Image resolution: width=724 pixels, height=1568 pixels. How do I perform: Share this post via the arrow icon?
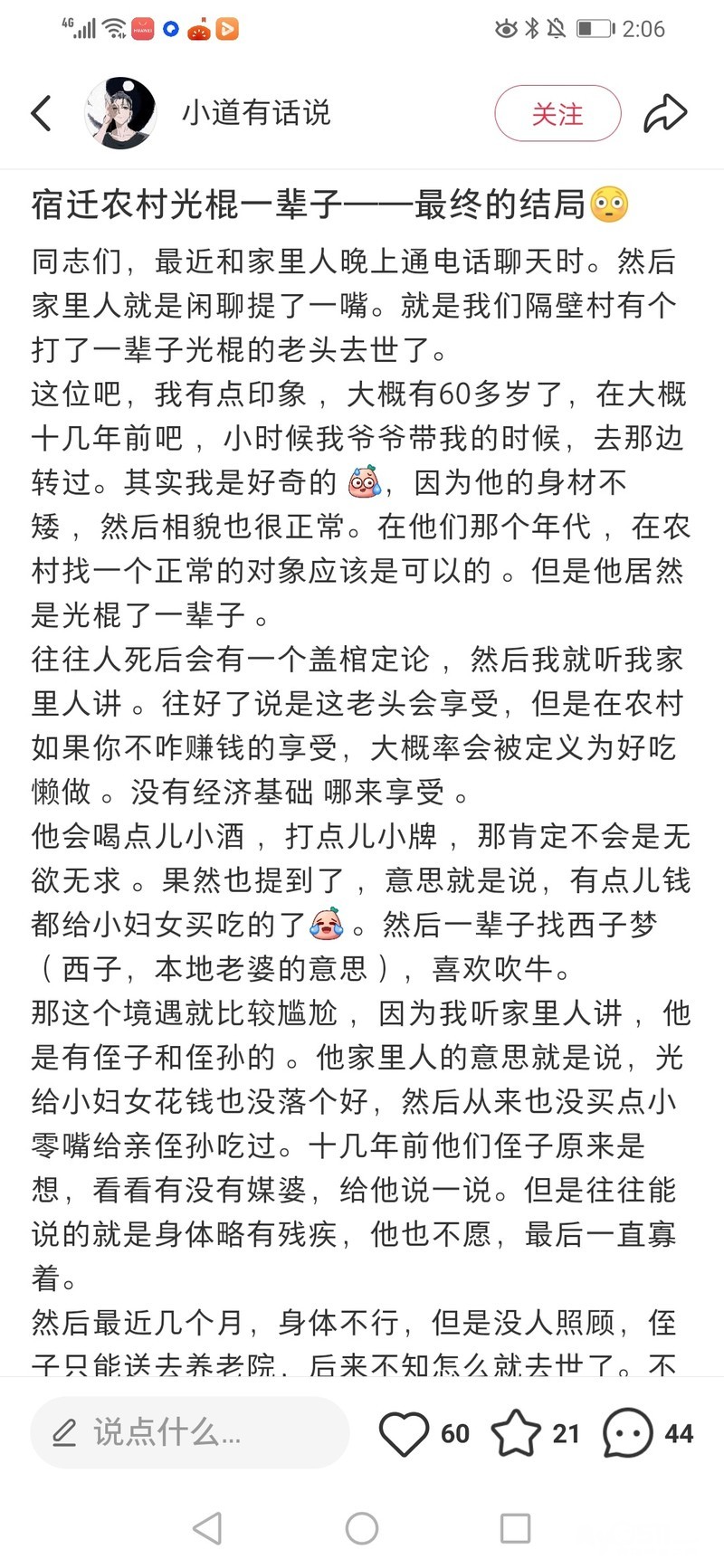pos(665,114)
